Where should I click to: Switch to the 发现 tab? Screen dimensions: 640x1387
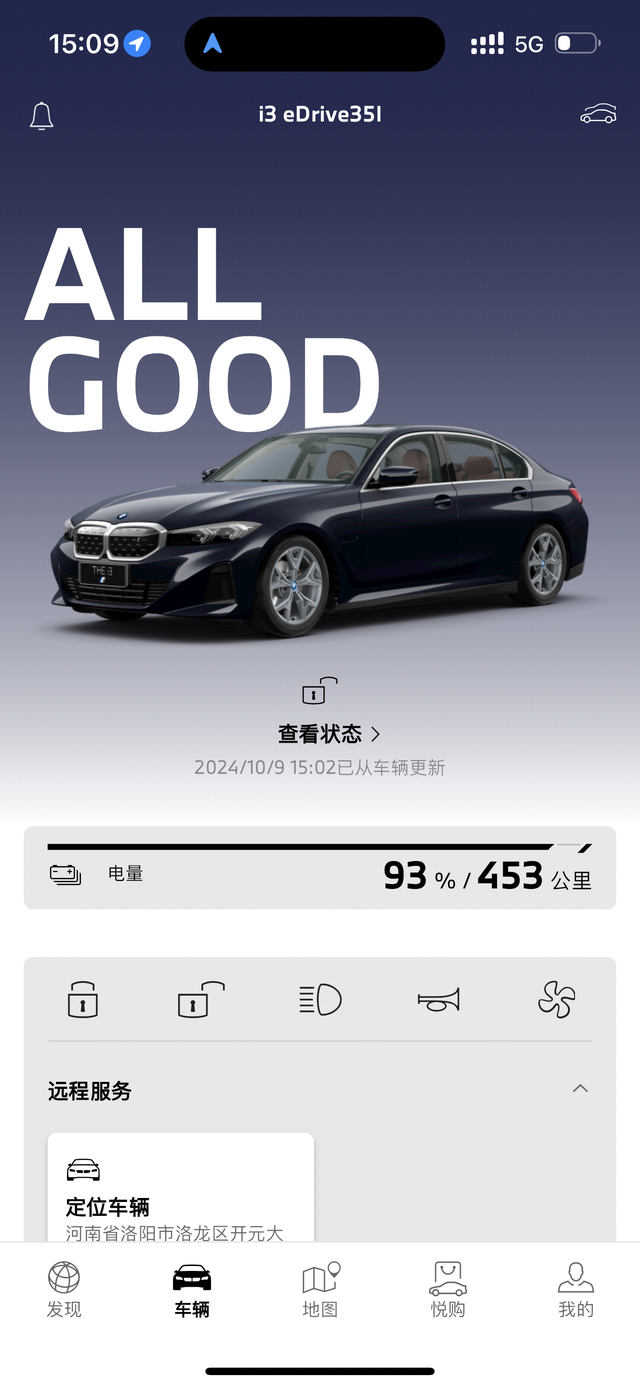(64, 1290)
